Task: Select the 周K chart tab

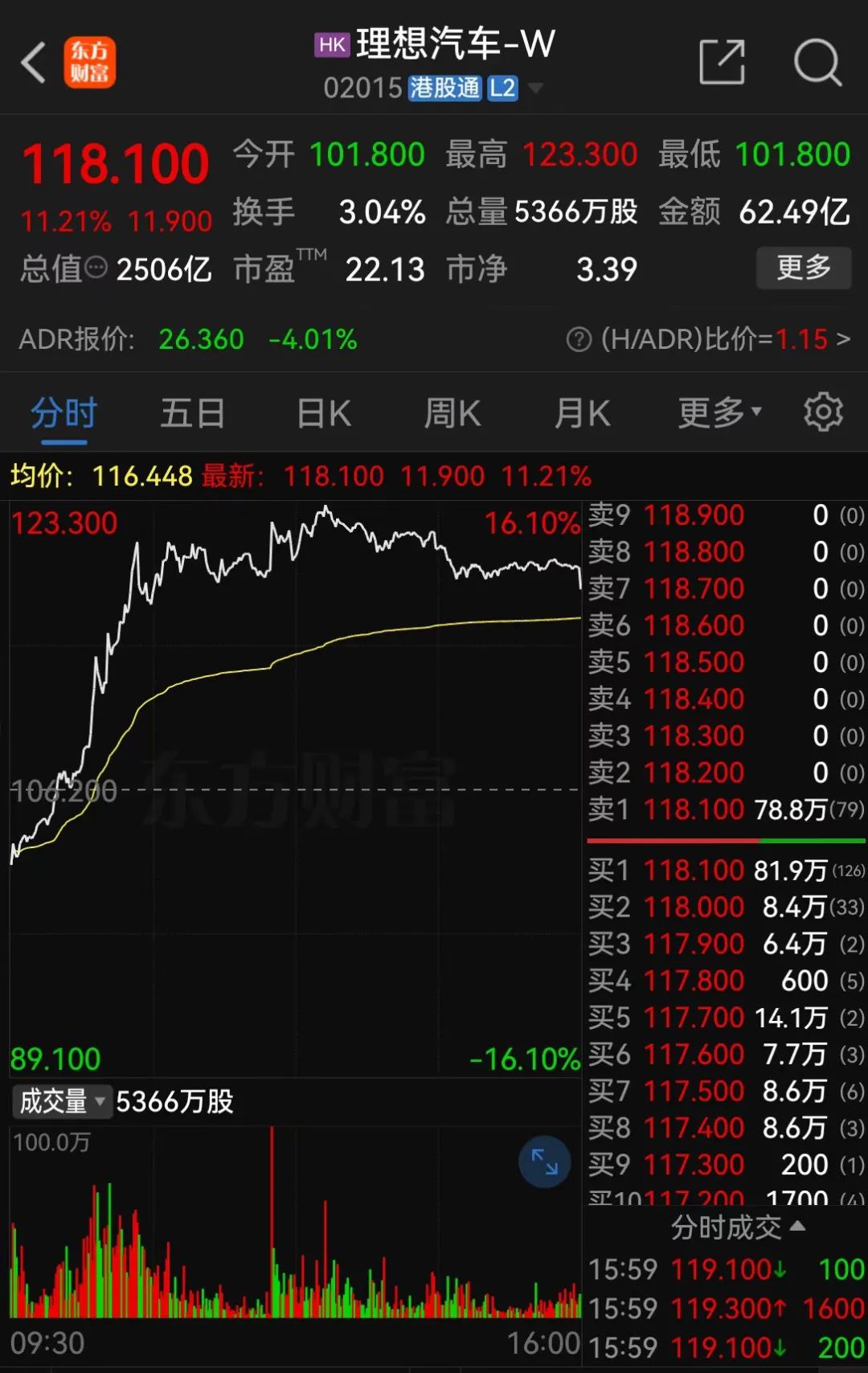Action: point(452,413)
